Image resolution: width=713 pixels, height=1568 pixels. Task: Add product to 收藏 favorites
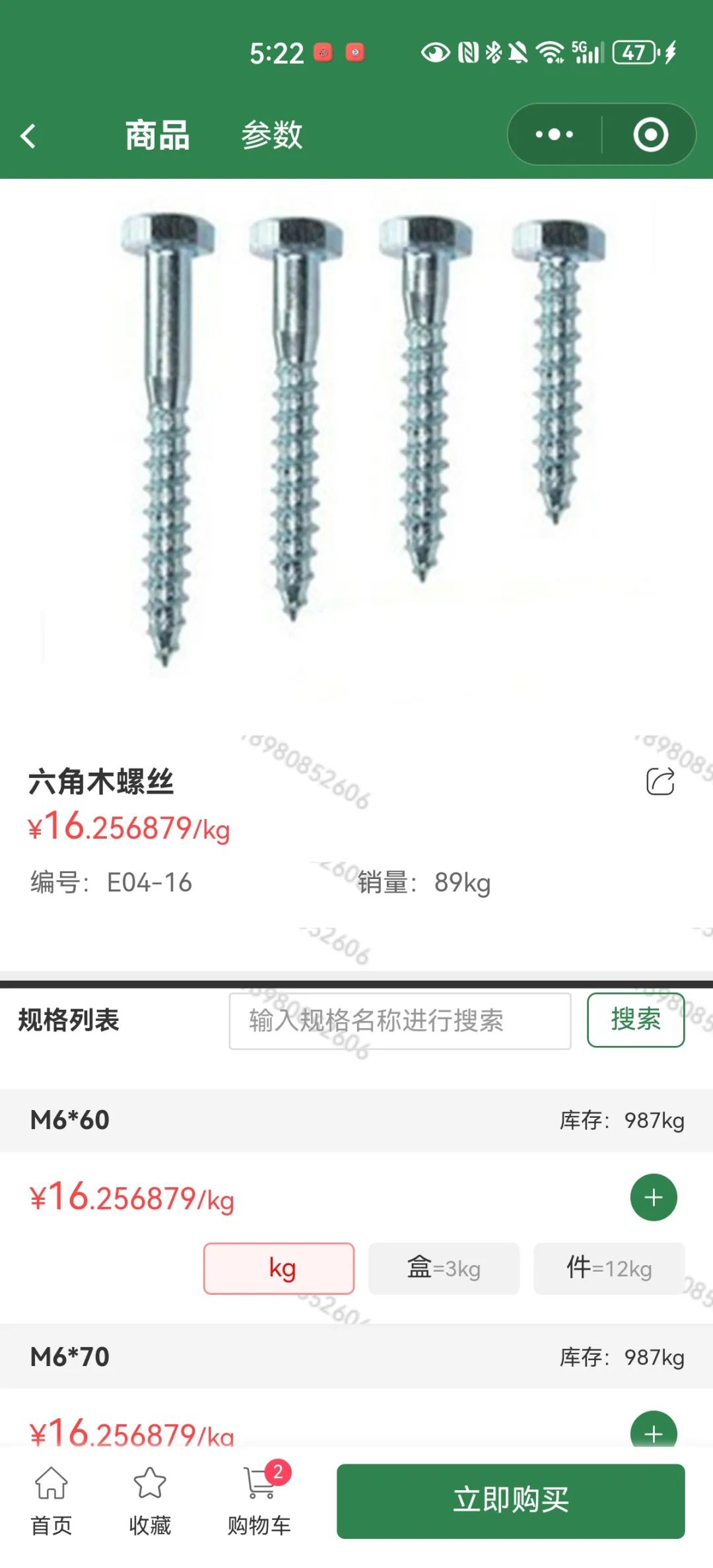click(x=150, y=1501)
